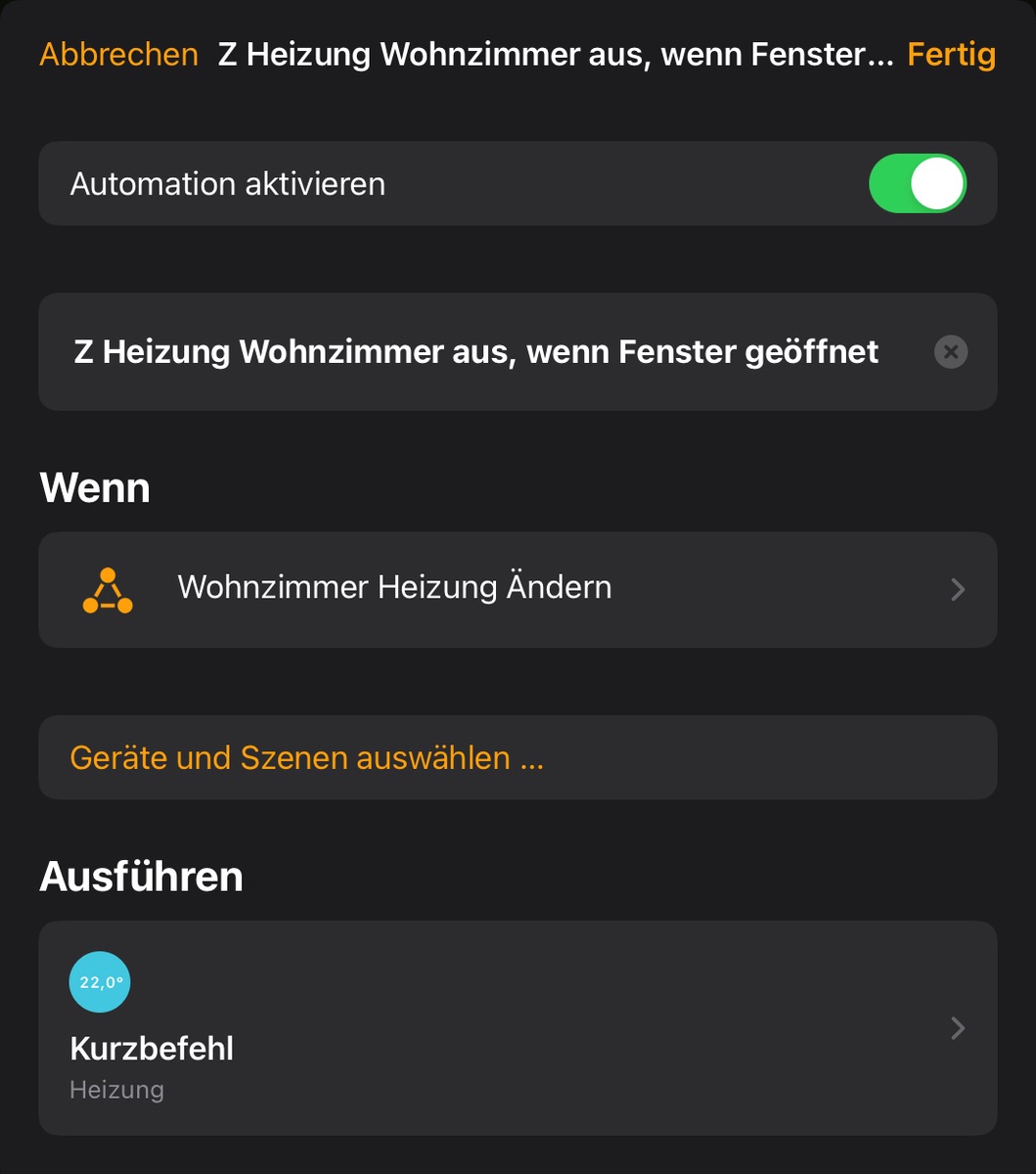The width and height of the screenshot is (1036, 1174).
Task: Open the Wohnzimmer Heizung Ändern trigger
Action: pyautogui.click(x=518, y=589)
